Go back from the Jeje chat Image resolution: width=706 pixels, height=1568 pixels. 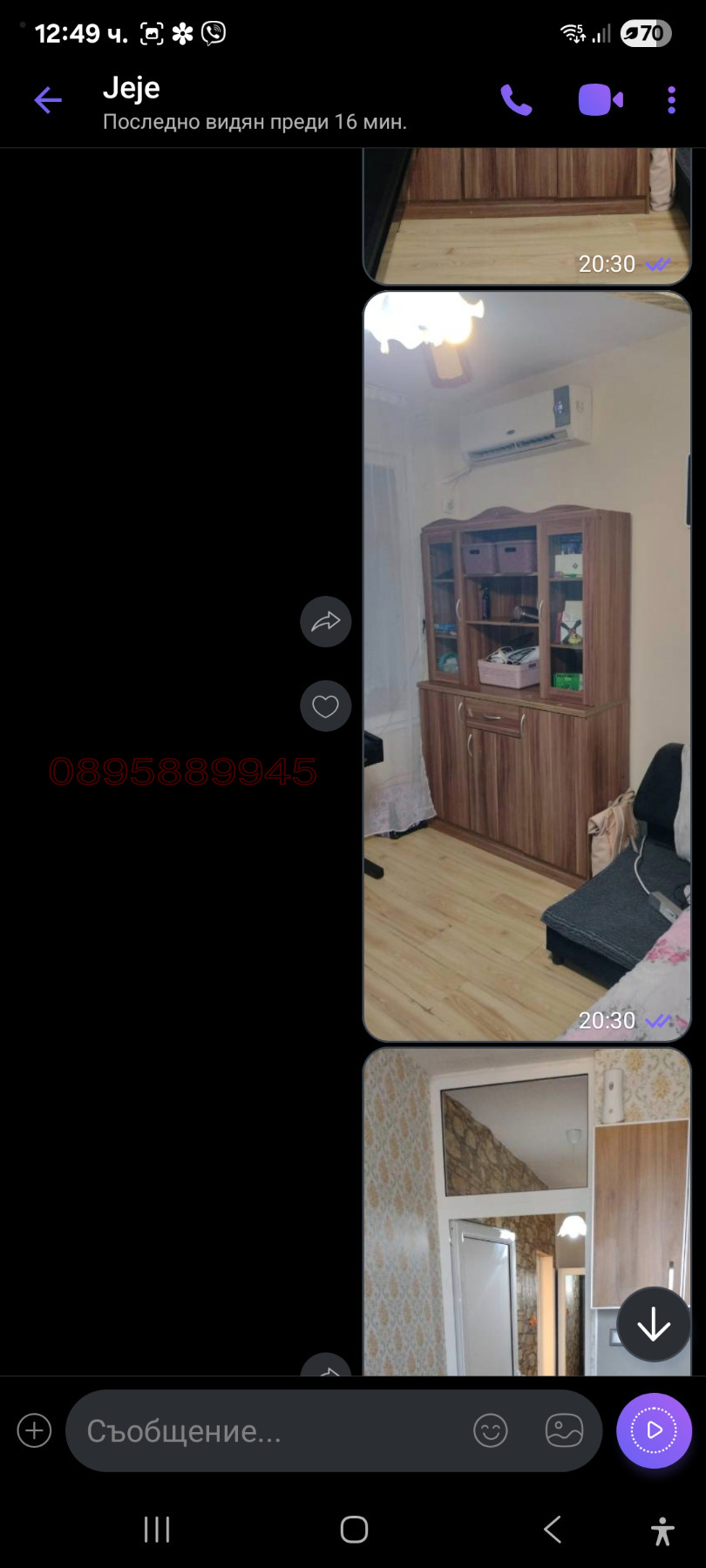pyautogui.click(x=48, y=100)
